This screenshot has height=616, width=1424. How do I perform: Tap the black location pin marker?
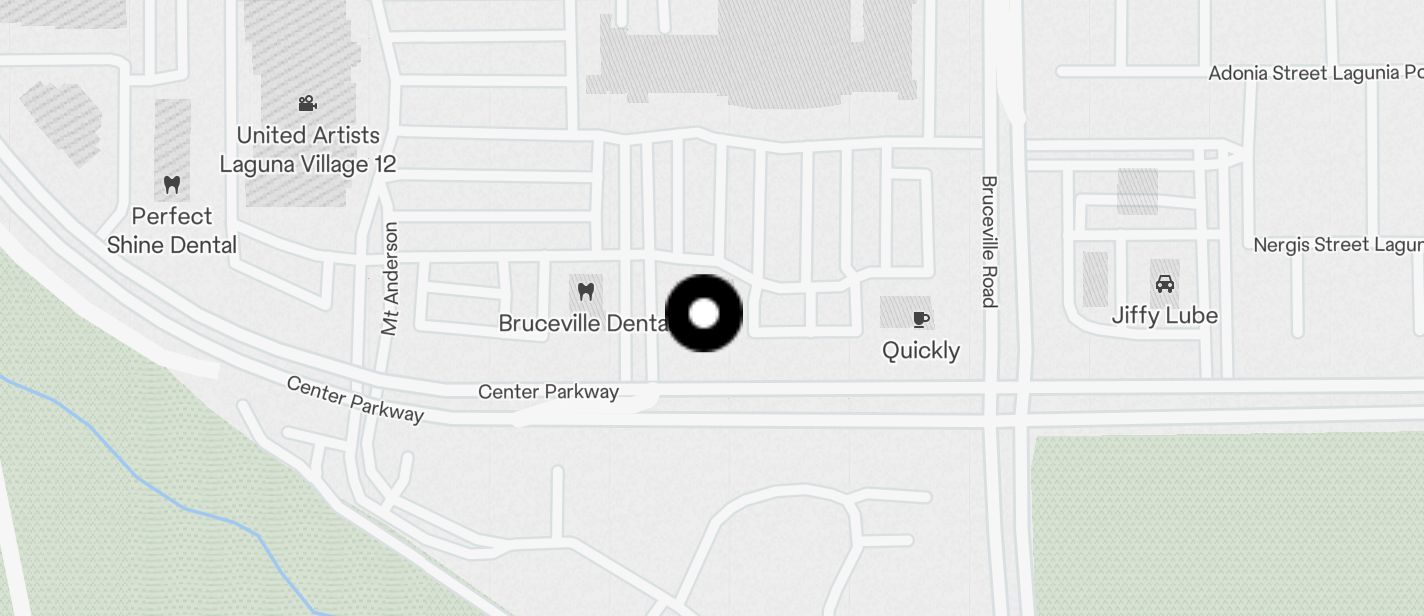tap(704, 313)
